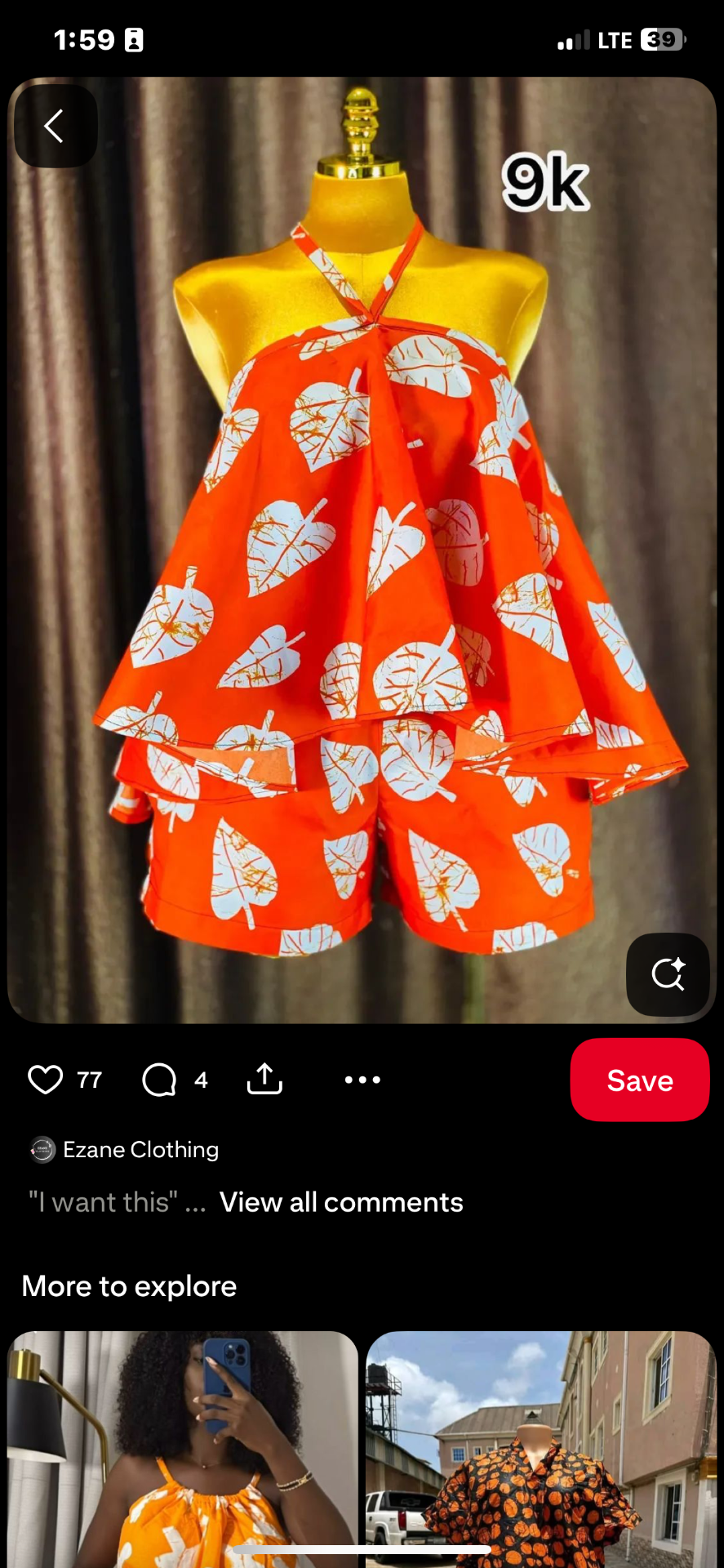Launch visual search with the lens icon
724x1568 pixels.
pos(668,973)
